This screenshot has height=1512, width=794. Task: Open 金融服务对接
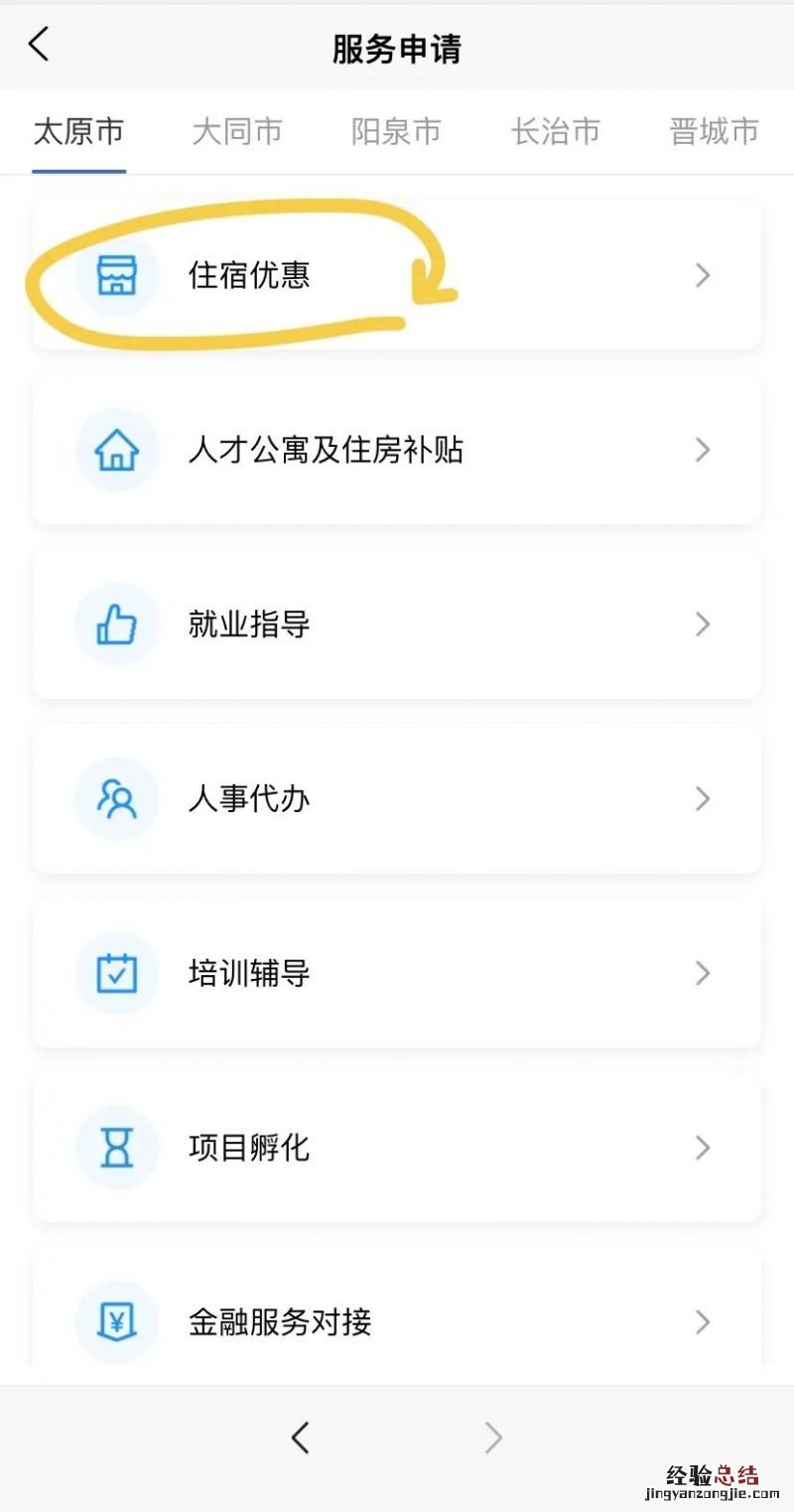tap(397, 1321)
